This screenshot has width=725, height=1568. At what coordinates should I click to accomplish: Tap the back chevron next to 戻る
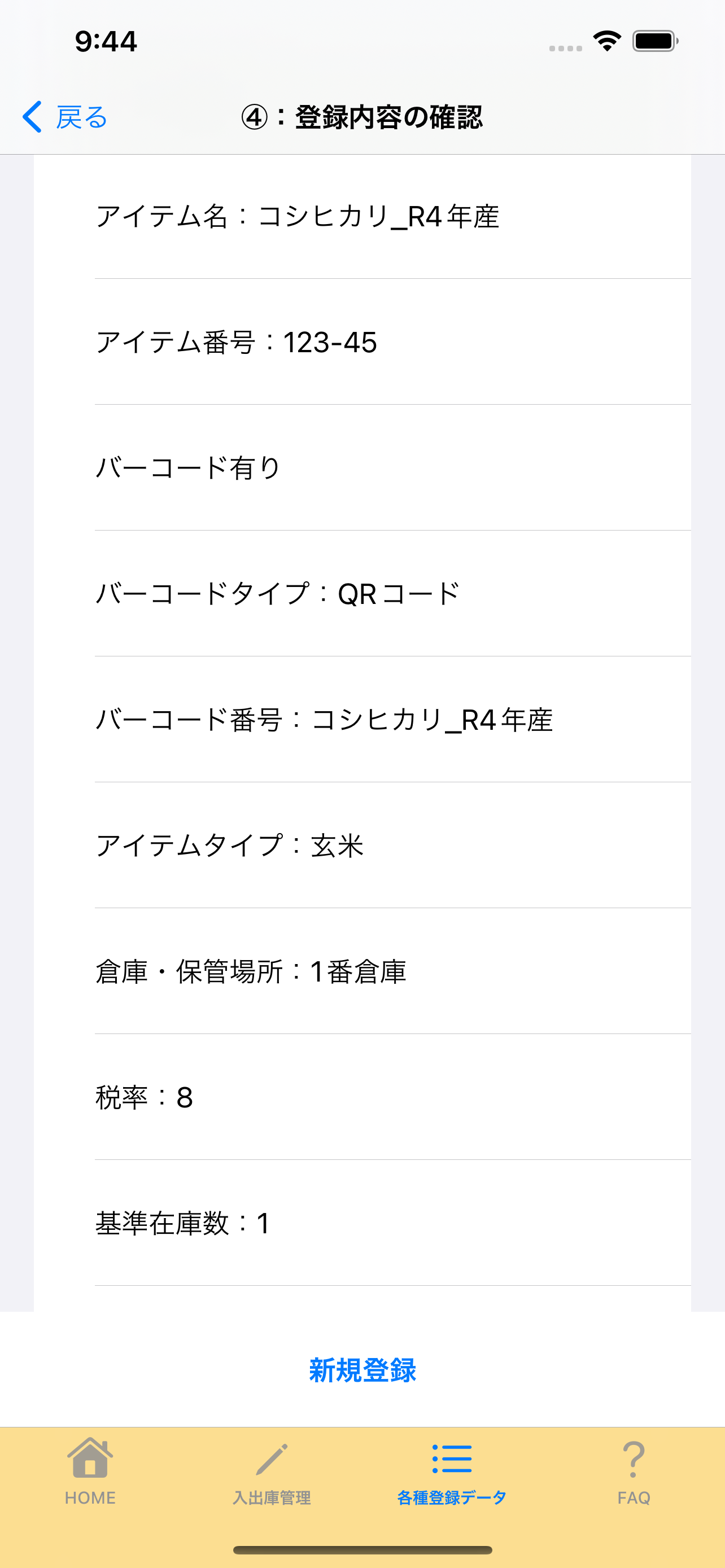32,117
